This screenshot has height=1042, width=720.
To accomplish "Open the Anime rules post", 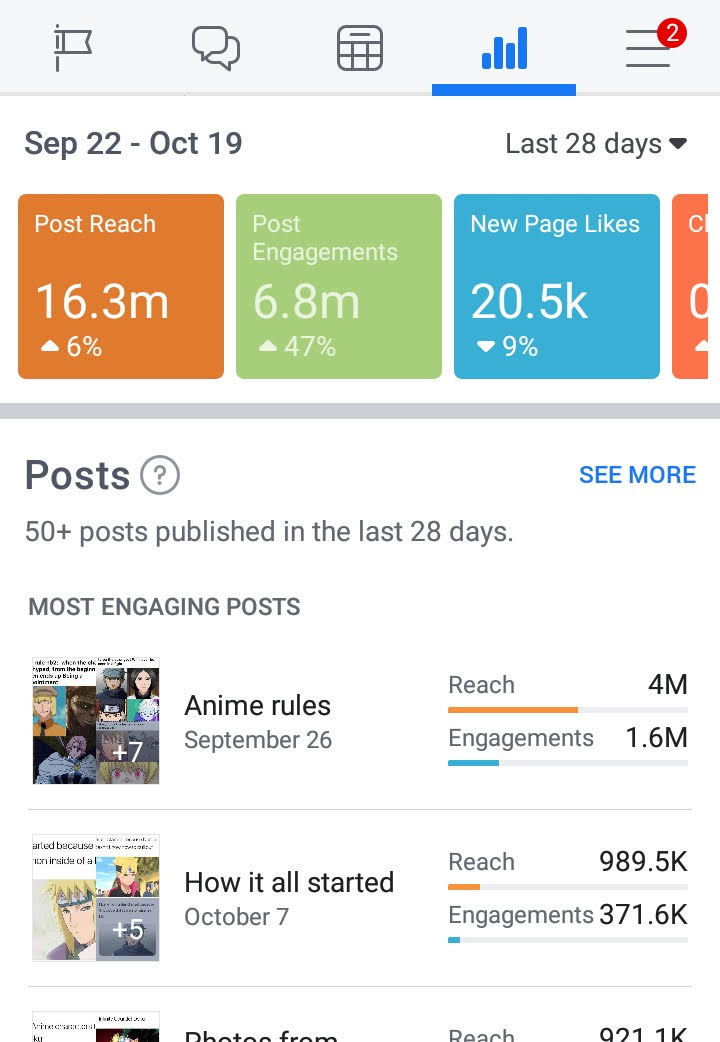I will [x=258, y=720].
